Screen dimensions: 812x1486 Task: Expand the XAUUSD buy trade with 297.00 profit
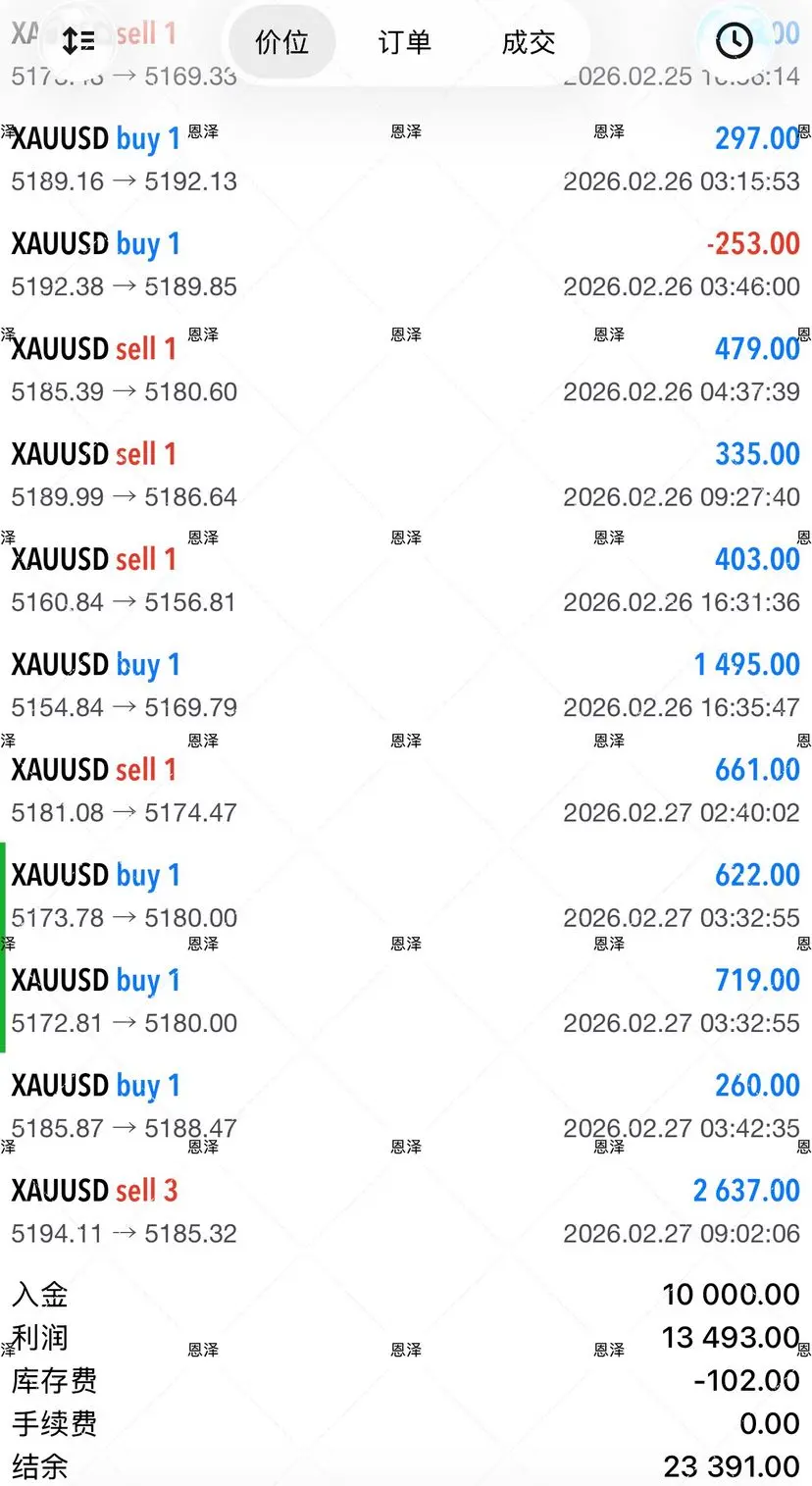(406, 159)
